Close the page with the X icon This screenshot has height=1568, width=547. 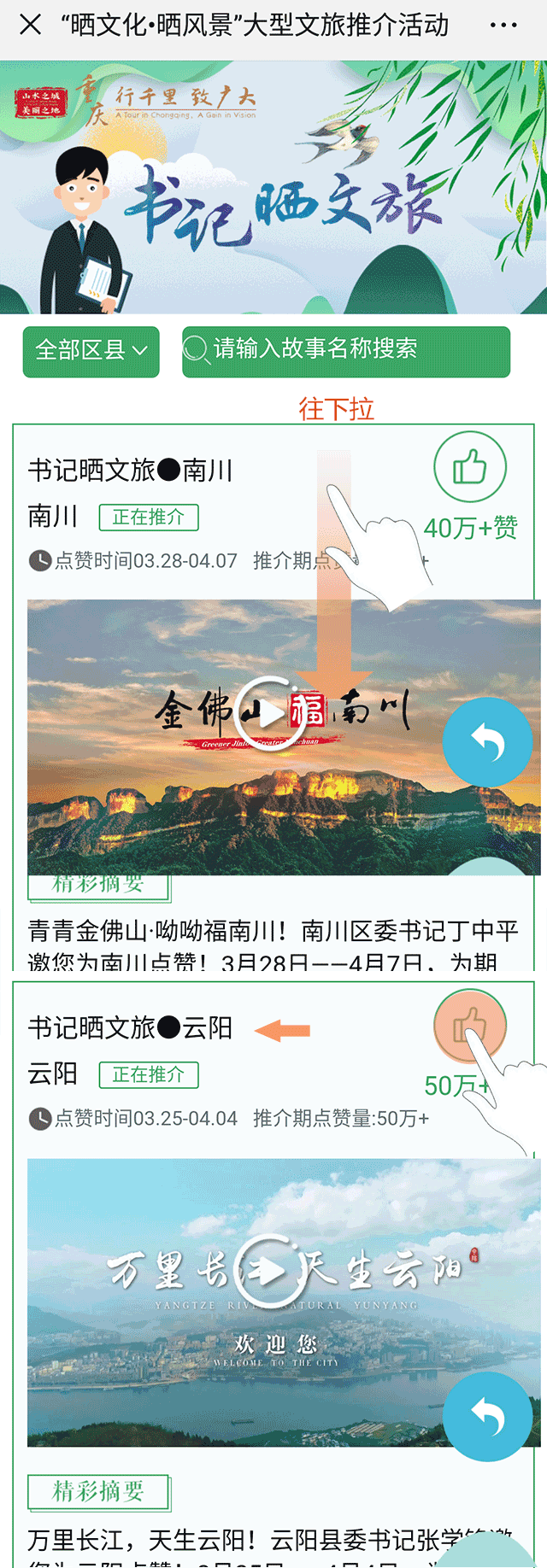[30, 25]
